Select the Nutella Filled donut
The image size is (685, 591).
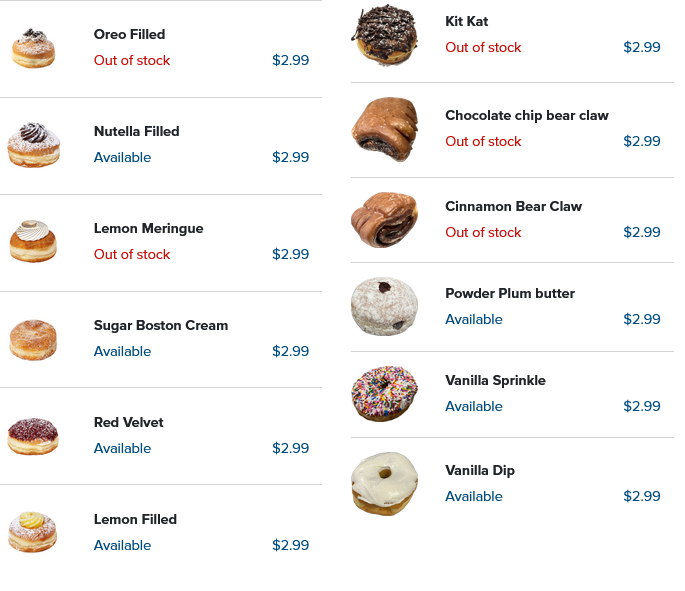click(x=137, y=132)
